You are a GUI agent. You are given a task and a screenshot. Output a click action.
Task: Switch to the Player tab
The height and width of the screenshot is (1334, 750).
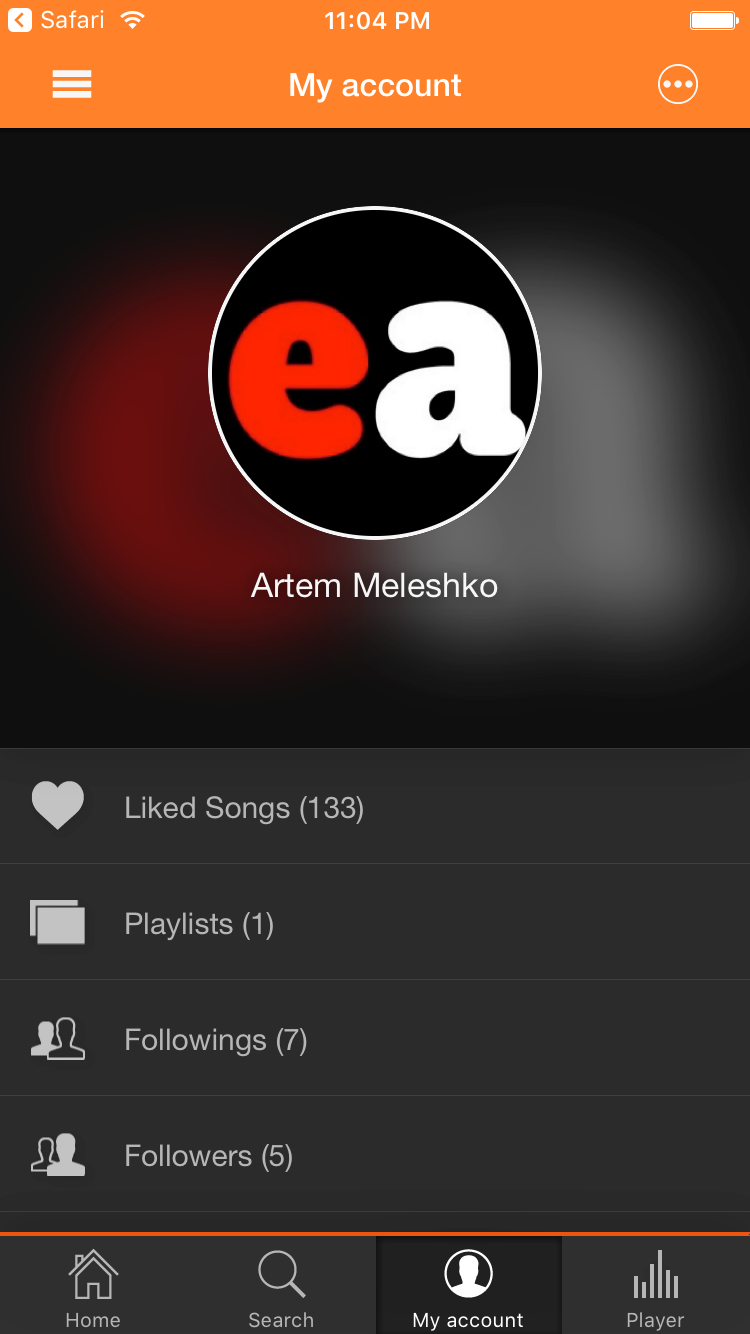click(655, 1288)
